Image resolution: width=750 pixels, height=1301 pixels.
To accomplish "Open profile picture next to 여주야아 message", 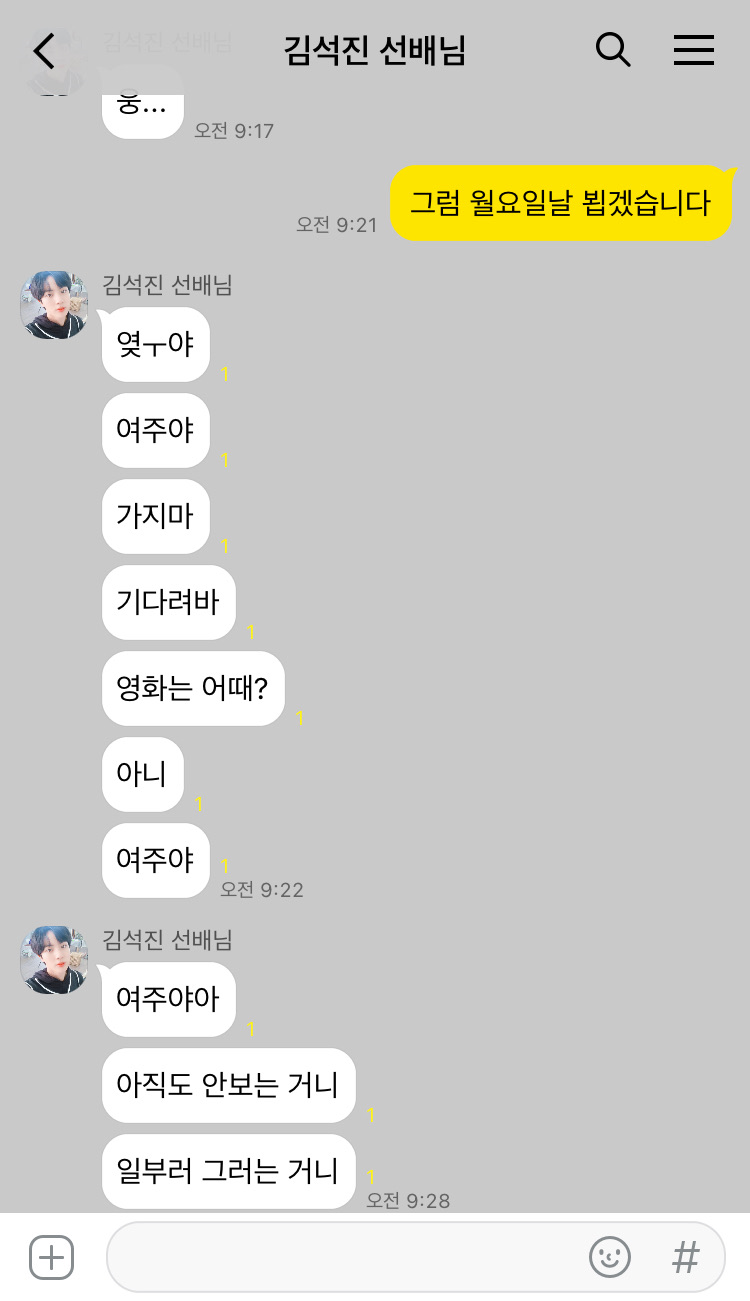I will coord(54,960).
